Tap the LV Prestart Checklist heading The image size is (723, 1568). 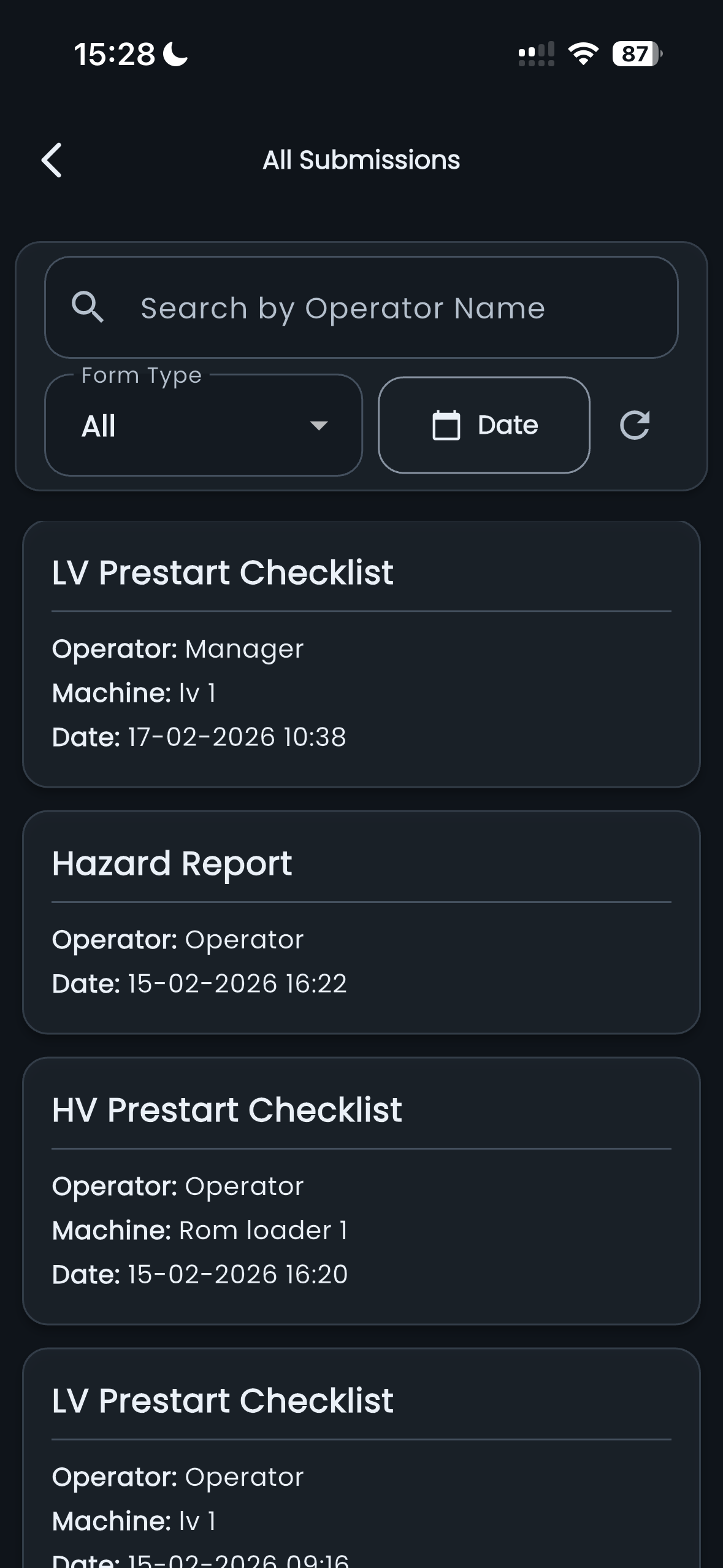pyautogui.click(x=223, y=572)
